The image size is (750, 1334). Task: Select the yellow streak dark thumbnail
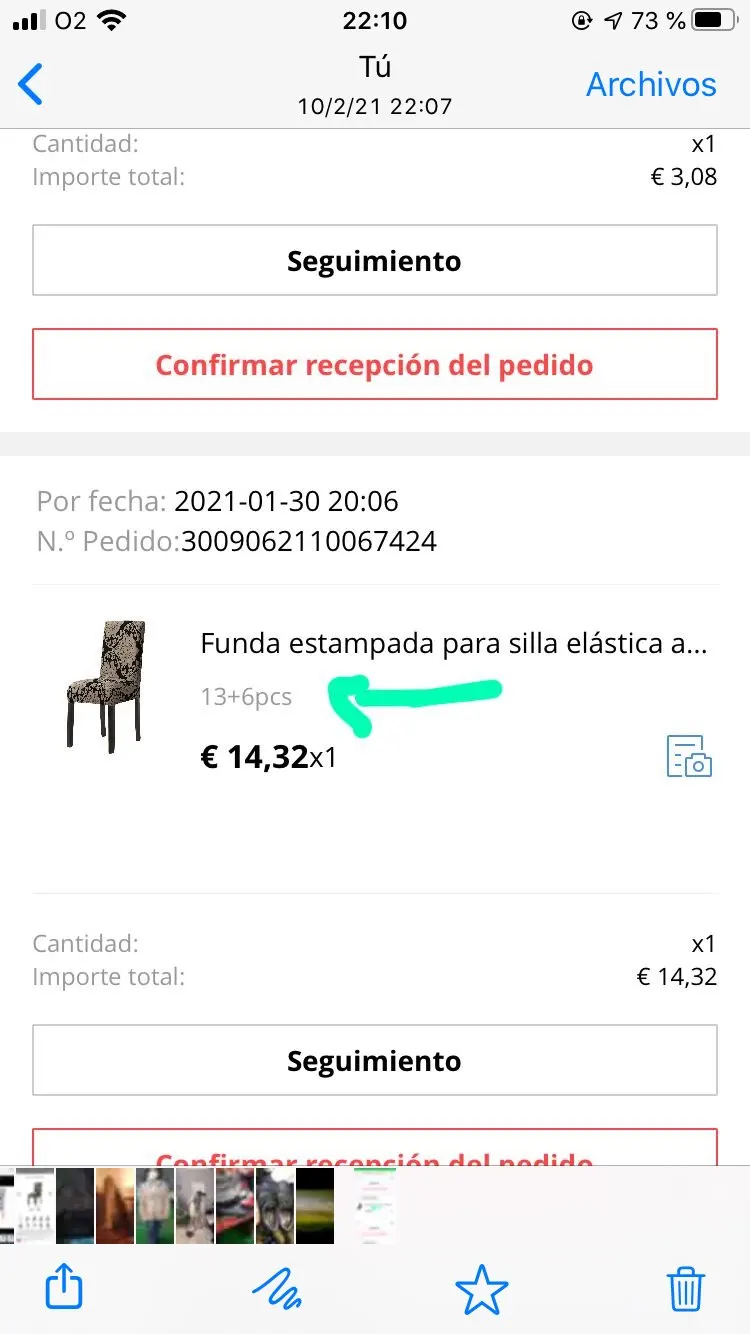pos(314,1206)
